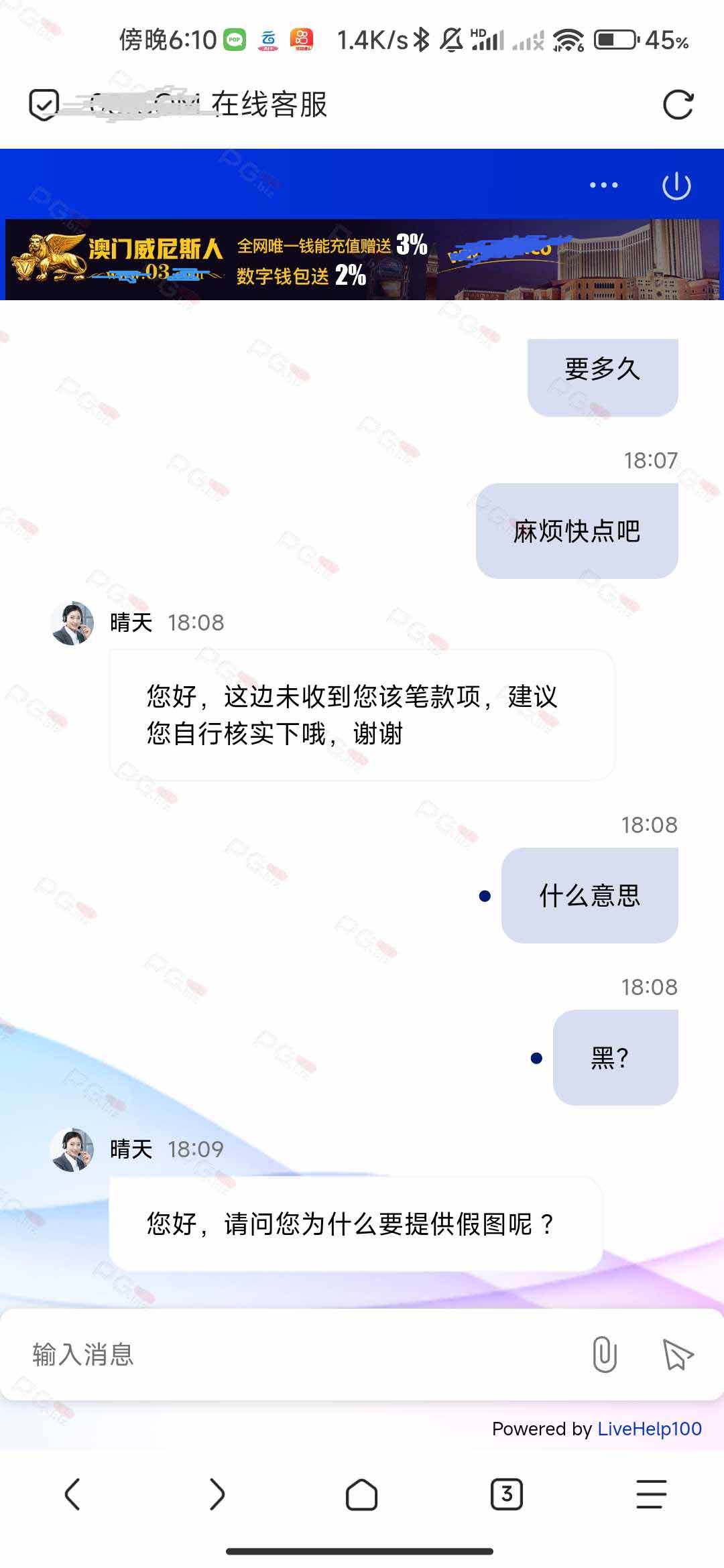
Task: Send the message with the arrow icon
Action: point(677,1354)
